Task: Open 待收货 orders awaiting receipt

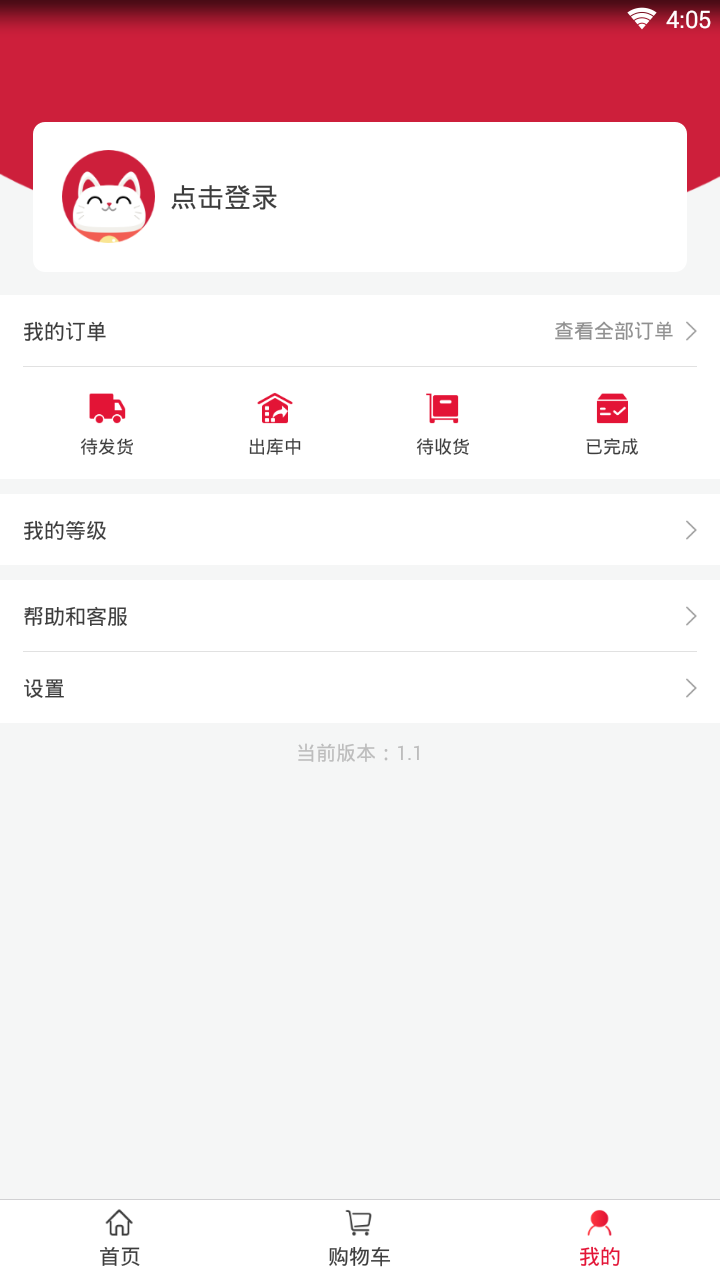Action: tap(443, 423)
